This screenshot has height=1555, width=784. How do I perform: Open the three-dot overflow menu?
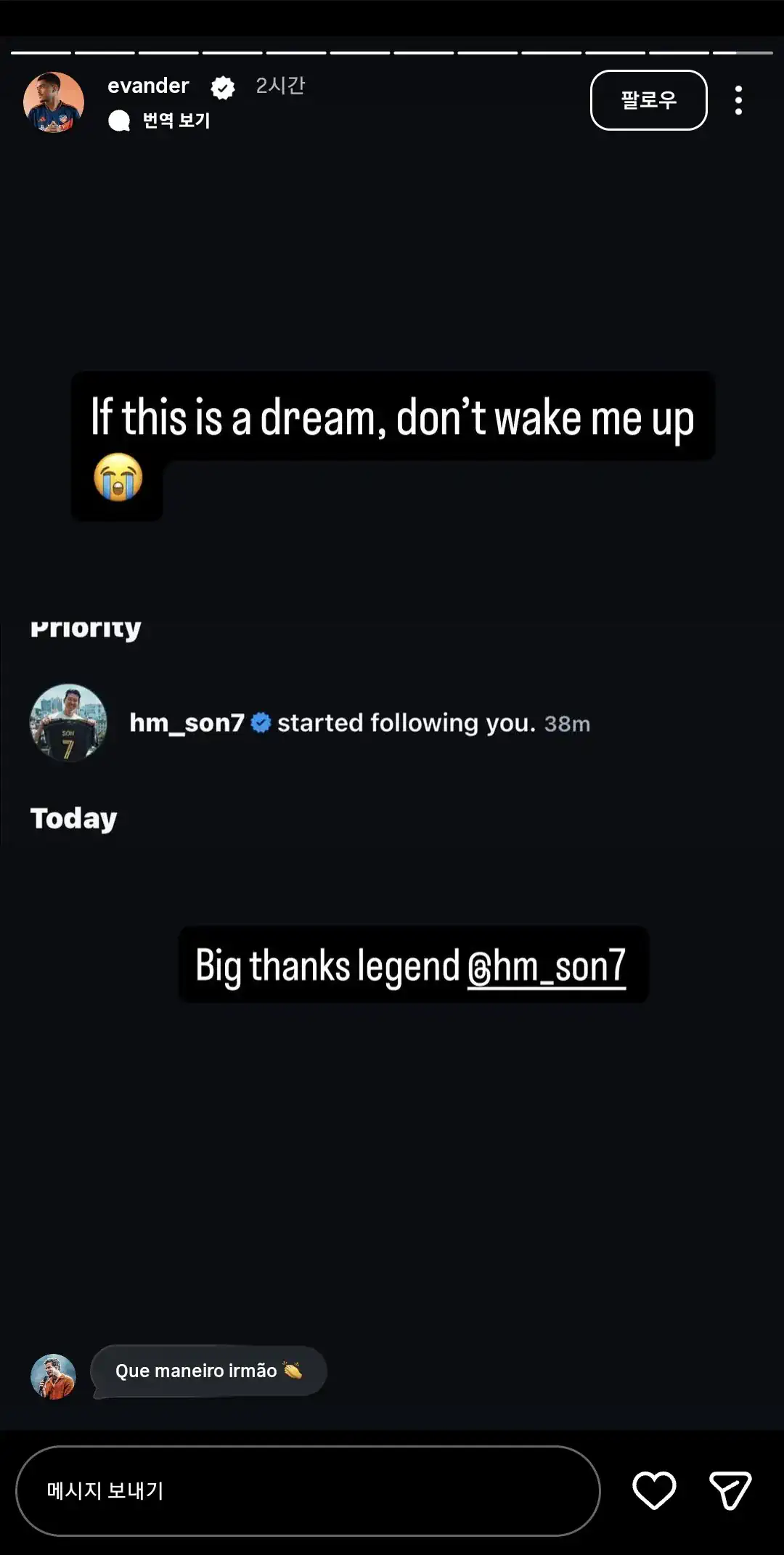738,100
